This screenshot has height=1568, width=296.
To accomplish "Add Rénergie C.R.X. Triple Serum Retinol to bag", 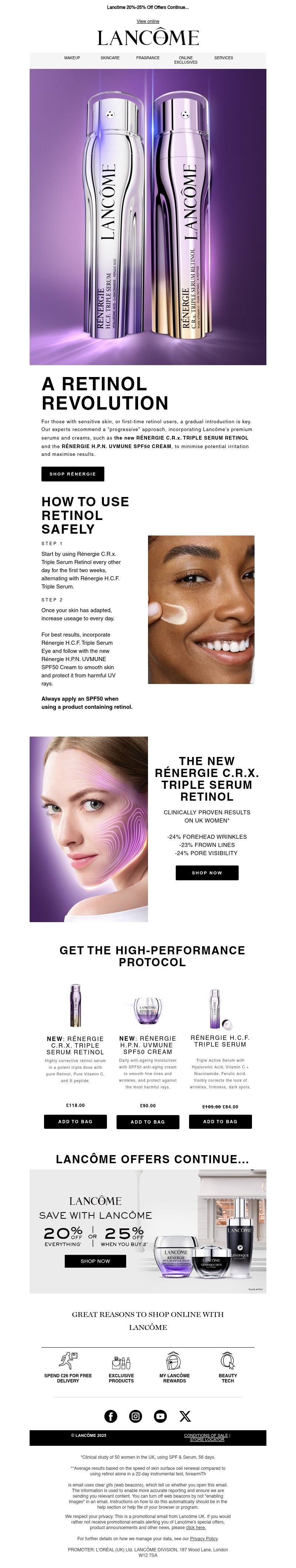I will (x=75, y=1121).
